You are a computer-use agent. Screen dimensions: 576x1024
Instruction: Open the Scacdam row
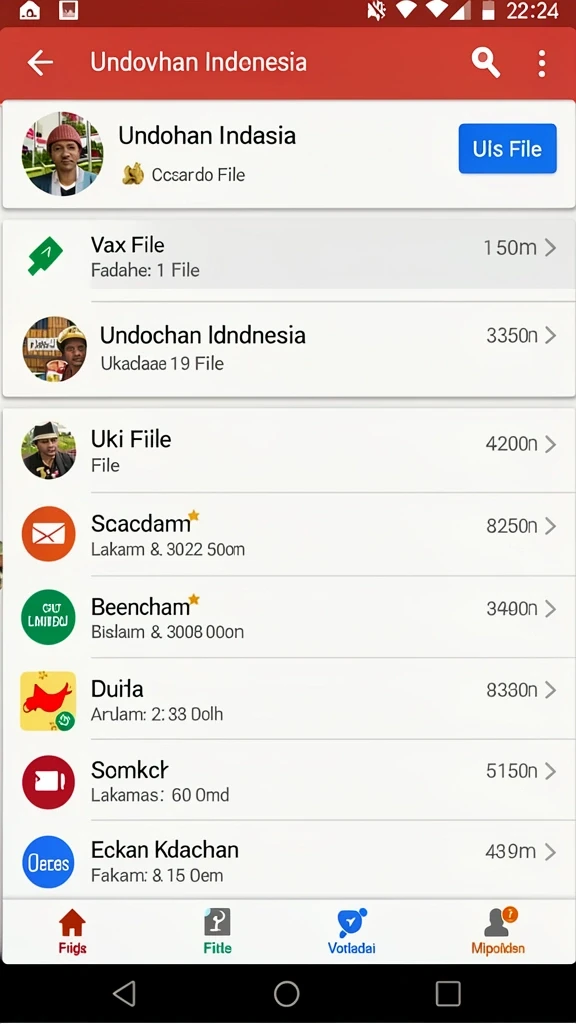coord(289,534)
